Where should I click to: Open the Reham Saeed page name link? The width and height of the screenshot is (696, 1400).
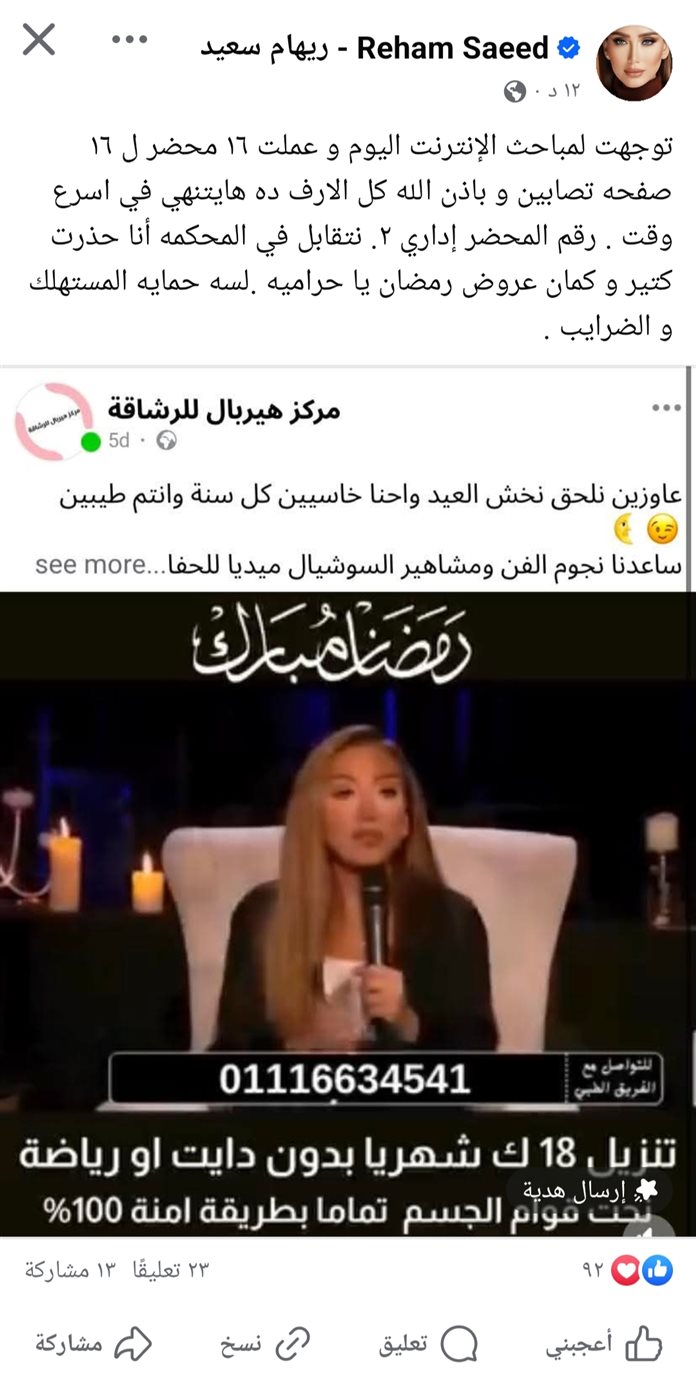376,47
